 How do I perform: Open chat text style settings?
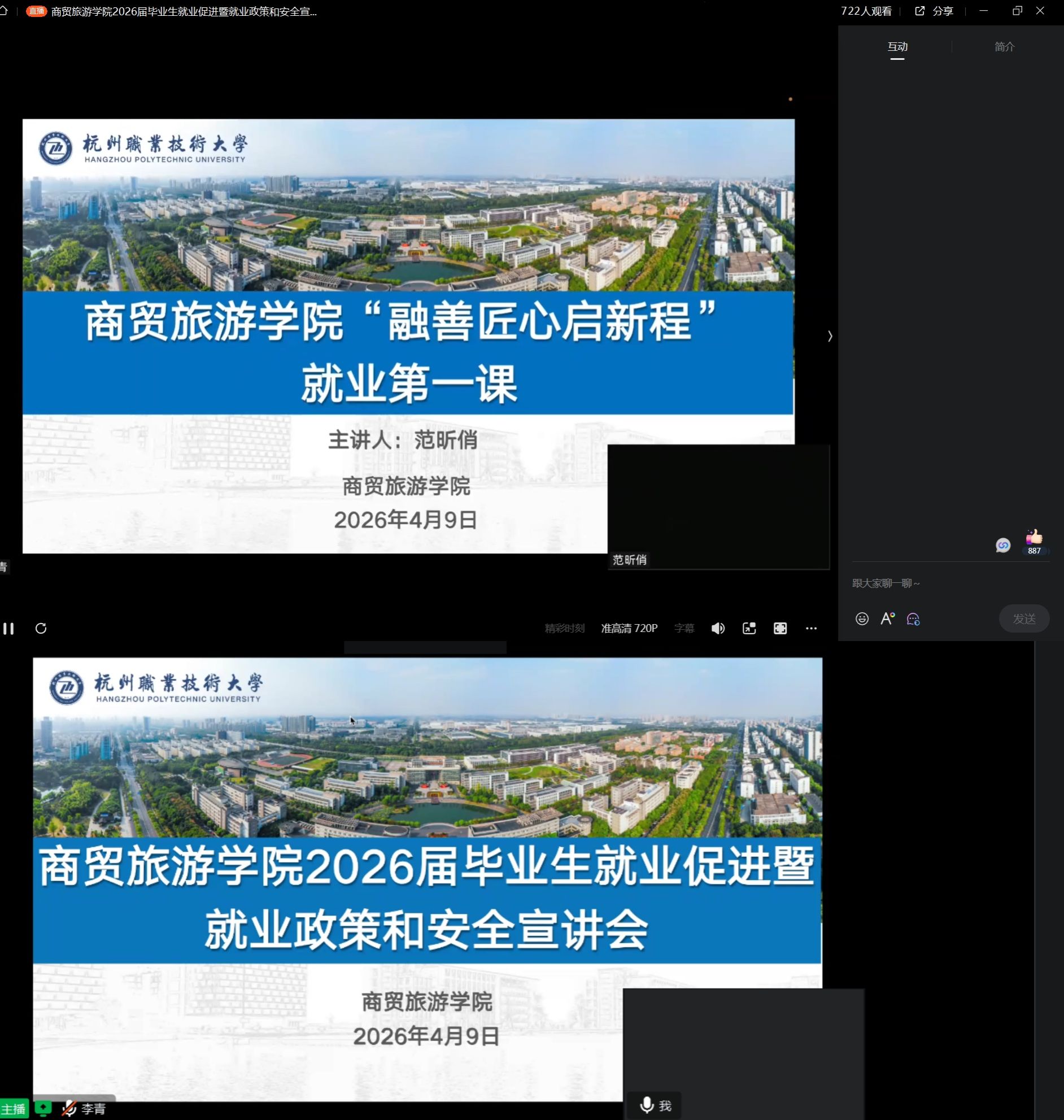[888, 618]
